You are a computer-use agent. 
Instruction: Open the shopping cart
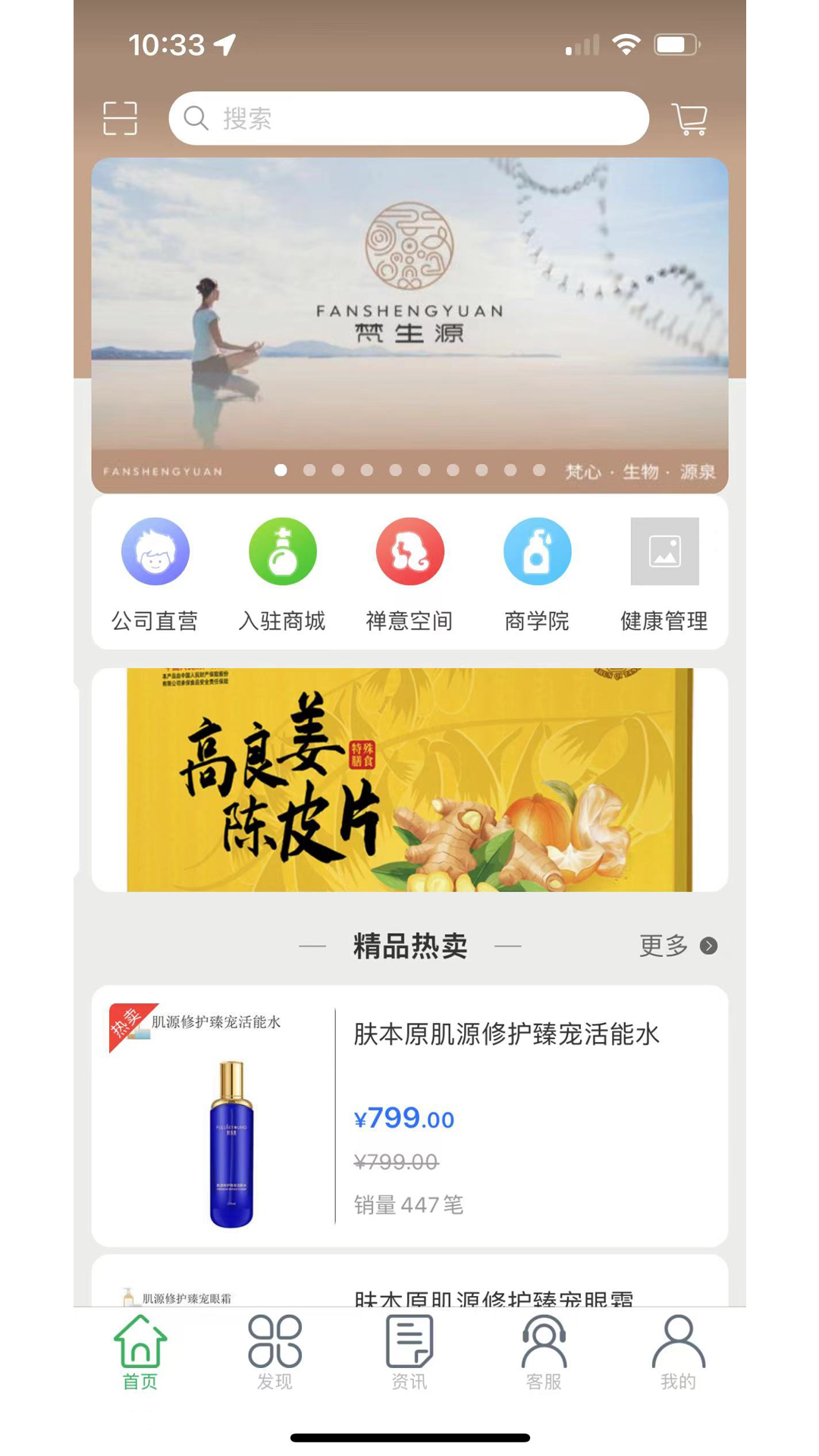[x=689, y=118]
